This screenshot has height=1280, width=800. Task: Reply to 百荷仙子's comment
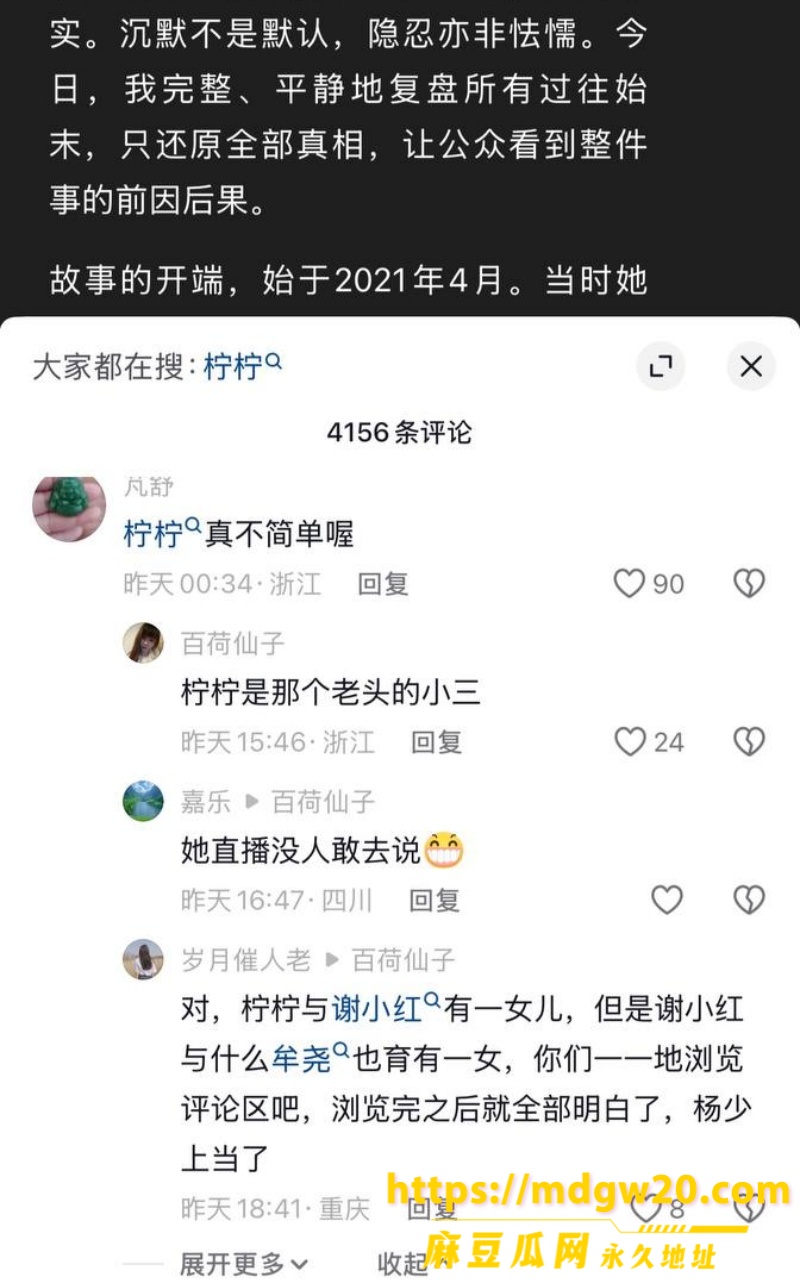pyautogui.click(x=437, y=742)
